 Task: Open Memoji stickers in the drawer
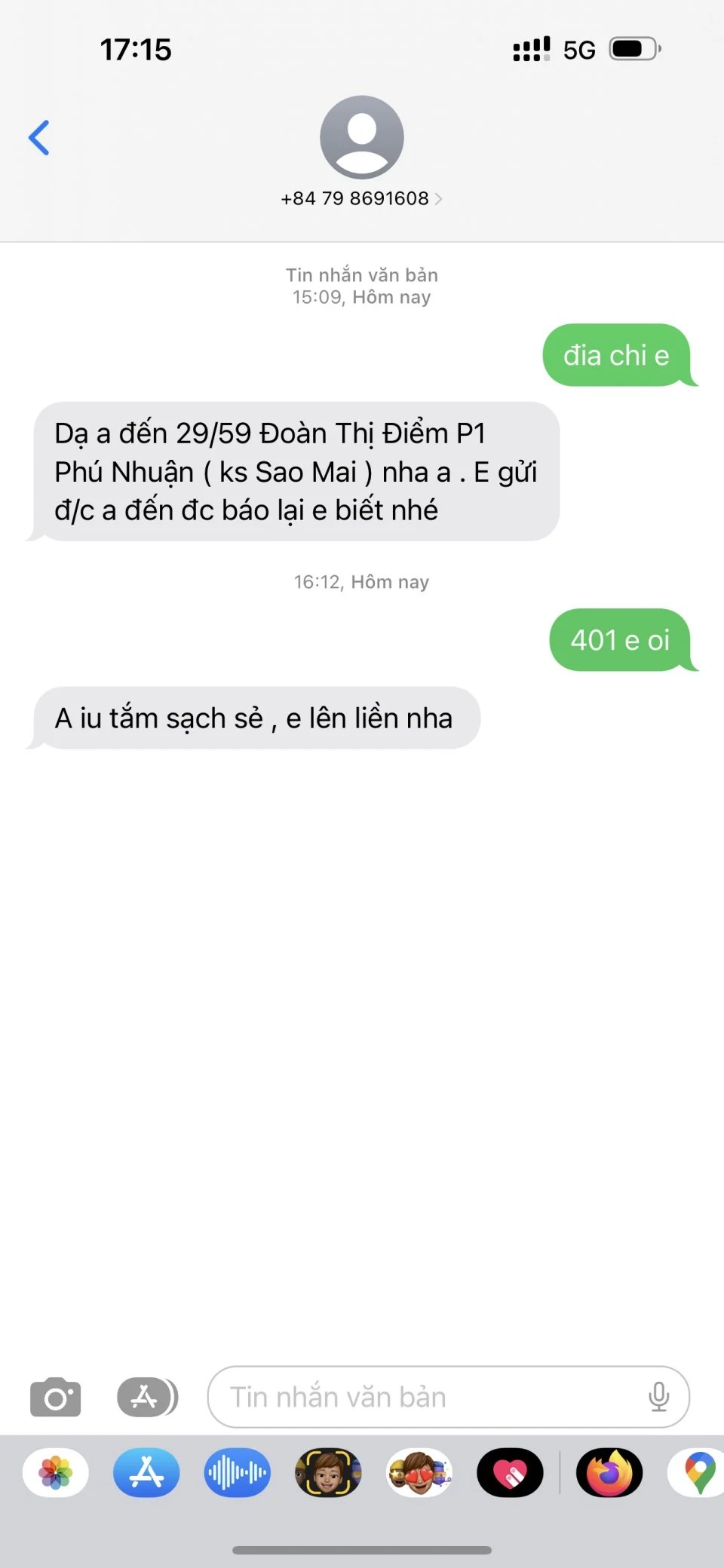pos(419,1472)
